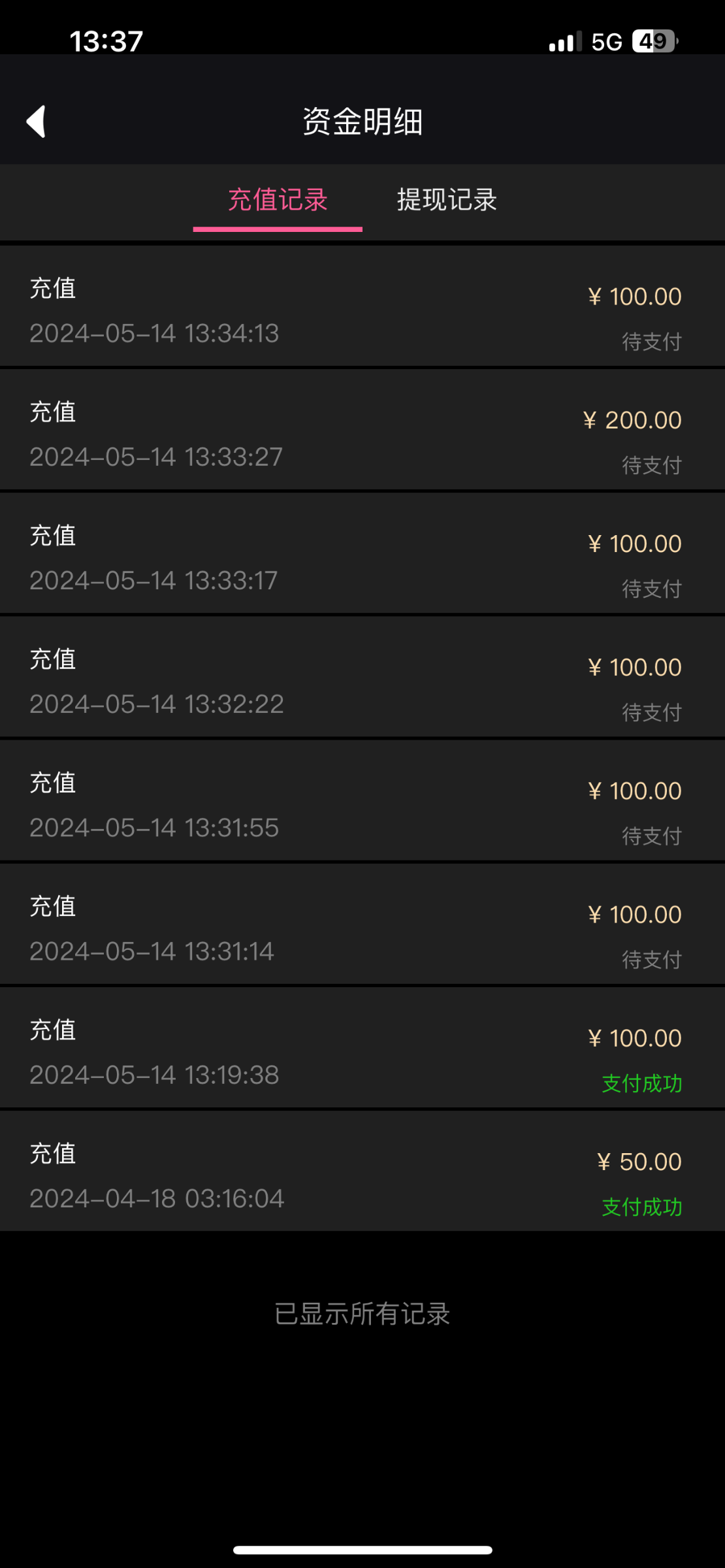Switch to the 提现记录 tab

coord(447,201)
